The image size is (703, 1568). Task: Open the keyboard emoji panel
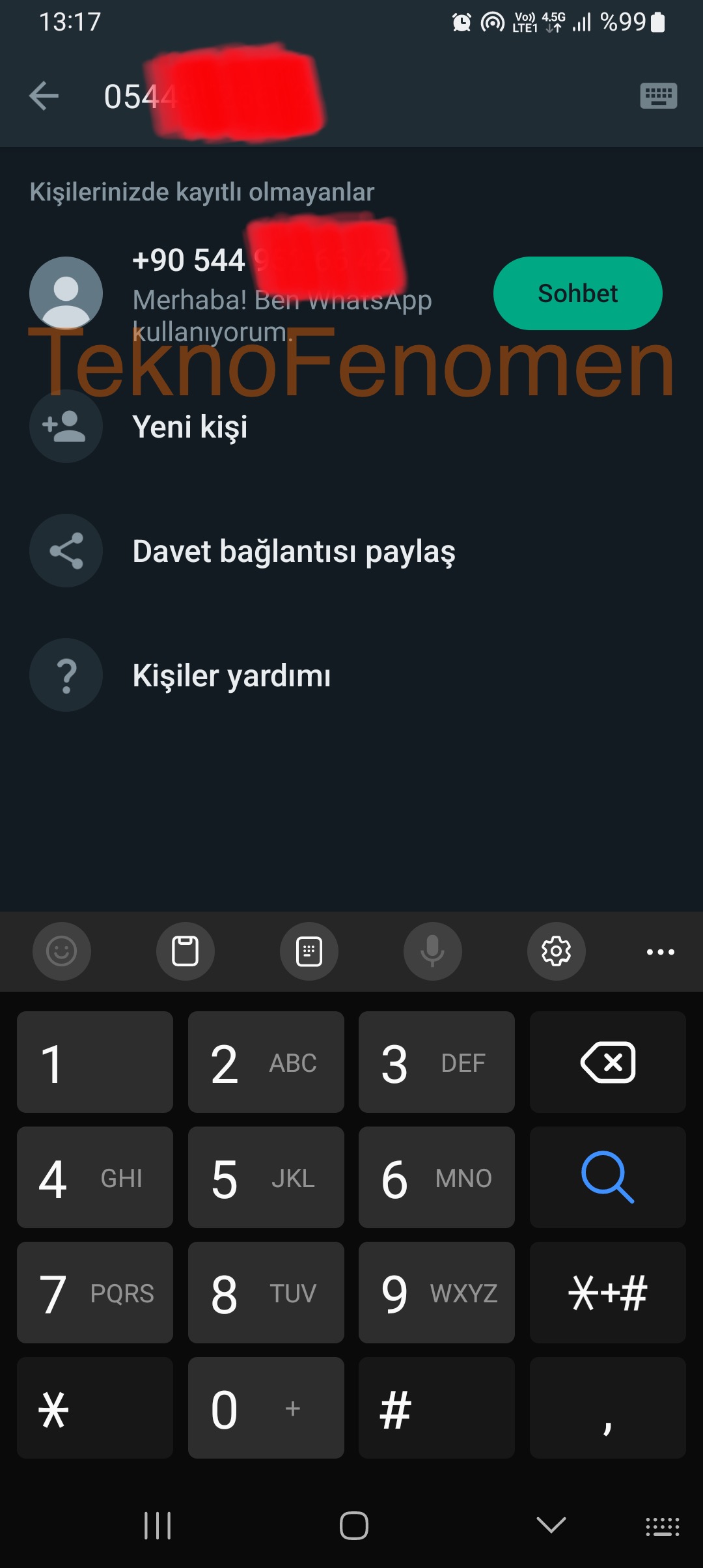[62, 951]
